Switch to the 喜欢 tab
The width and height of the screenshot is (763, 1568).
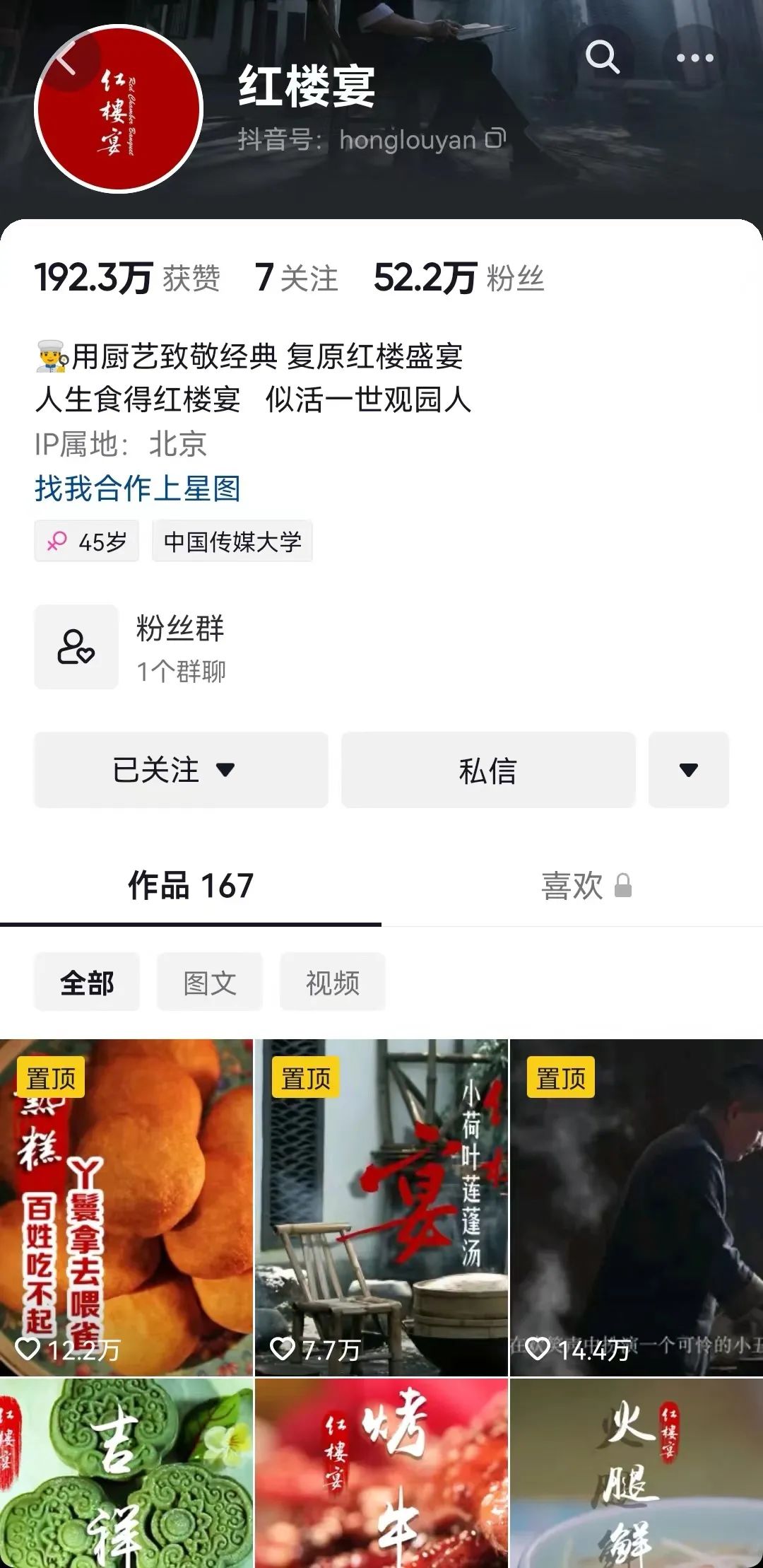585,886
